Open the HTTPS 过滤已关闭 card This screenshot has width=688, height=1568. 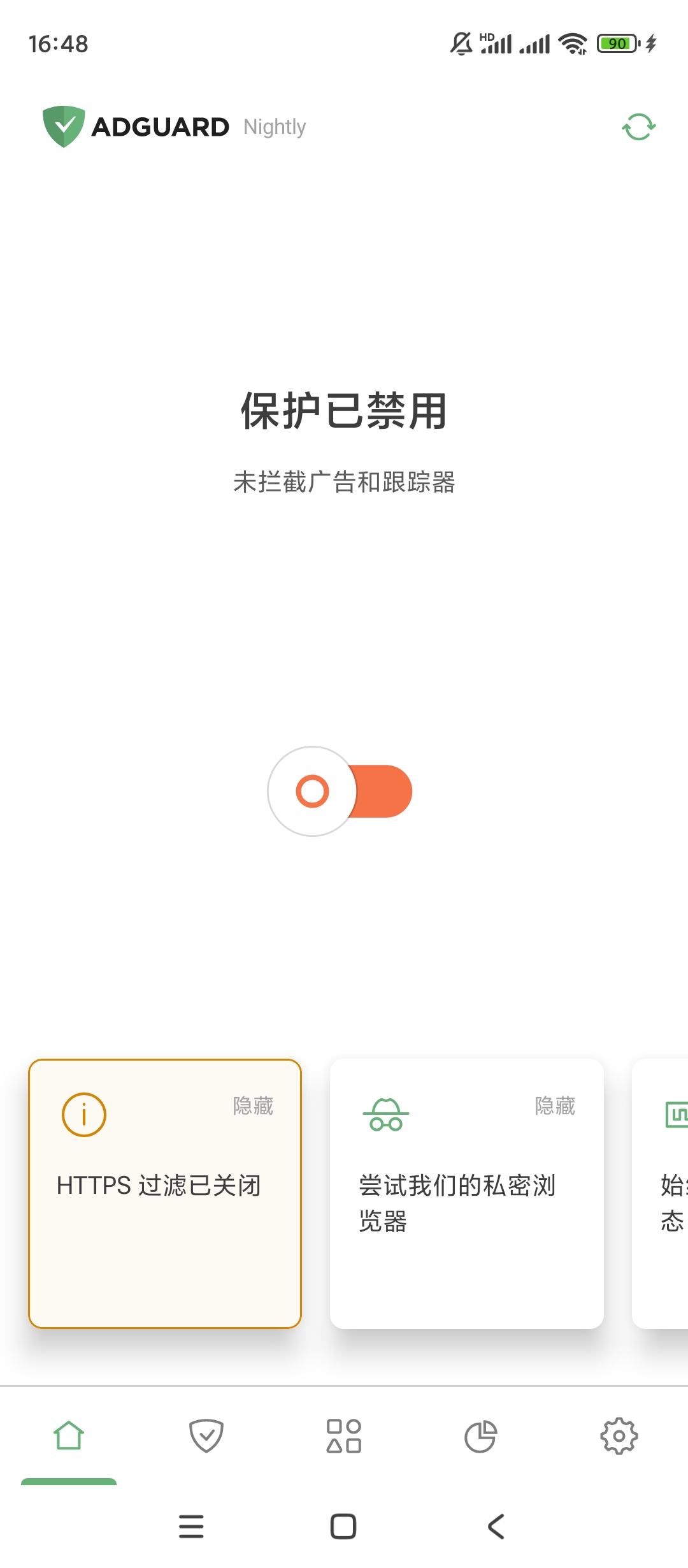pyautogui.click(x=164, y=1211)
